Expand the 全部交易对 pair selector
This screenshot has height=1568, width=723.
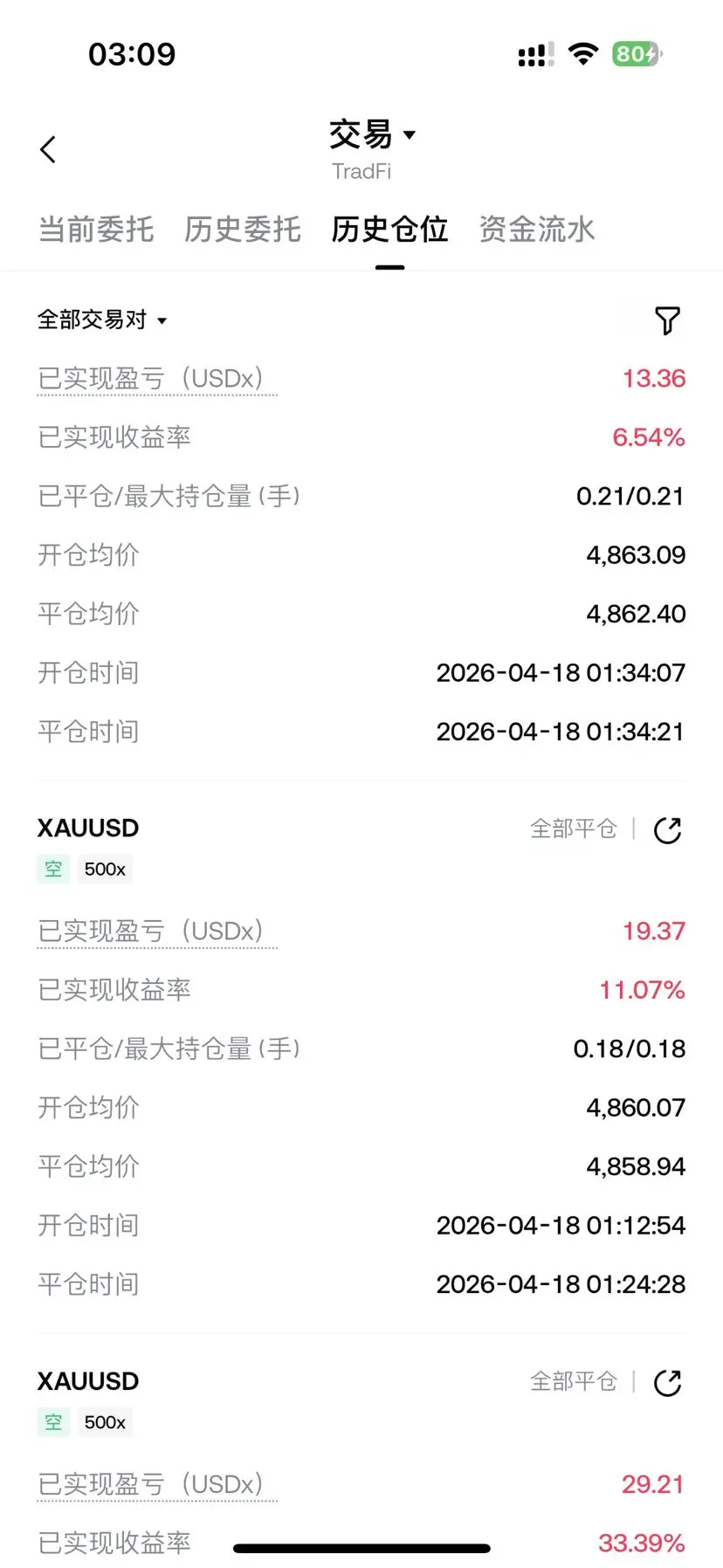(x=102, y=320)
